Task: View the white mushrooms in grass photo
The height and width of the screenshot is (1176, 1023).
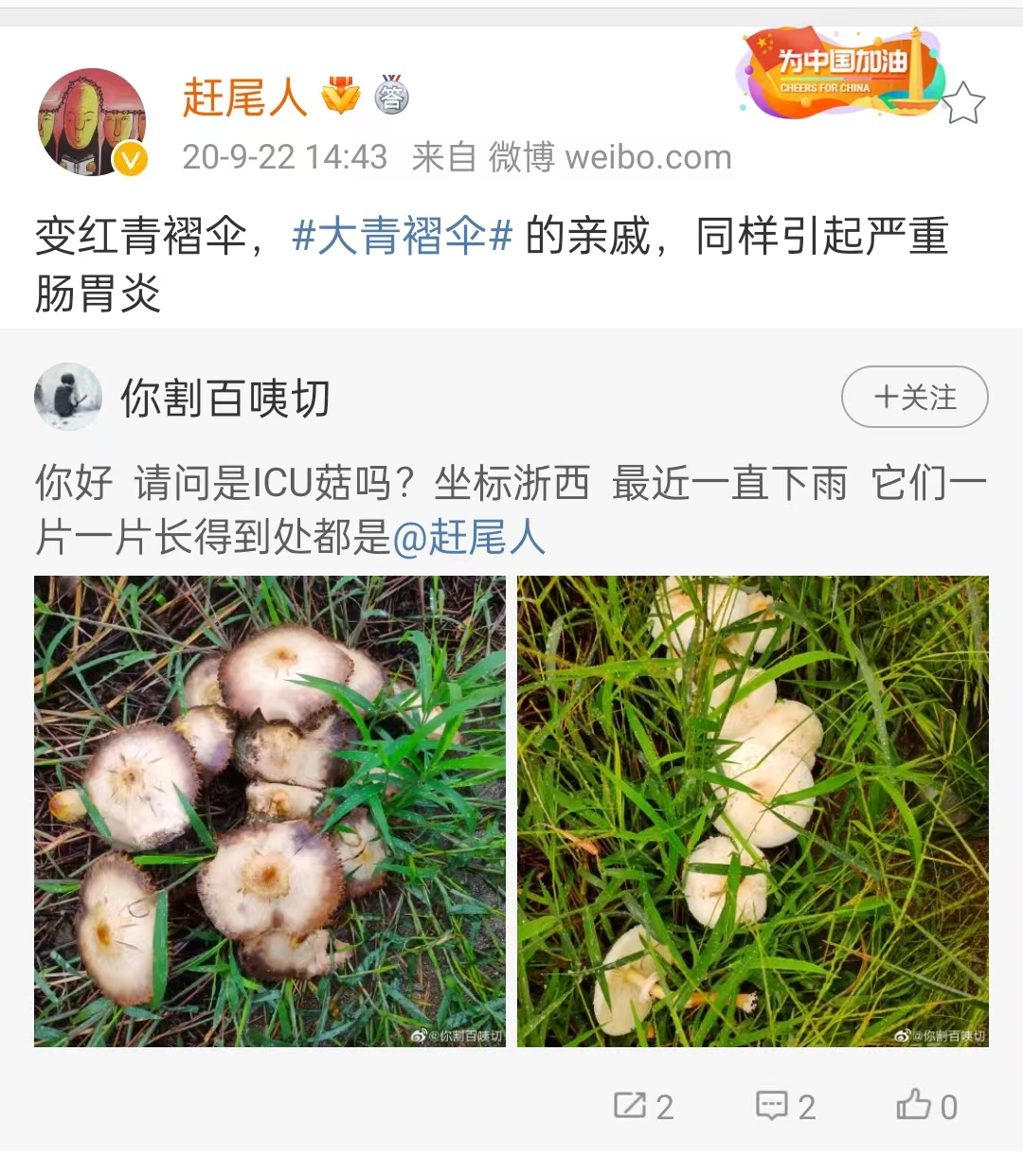Action: 753,811
